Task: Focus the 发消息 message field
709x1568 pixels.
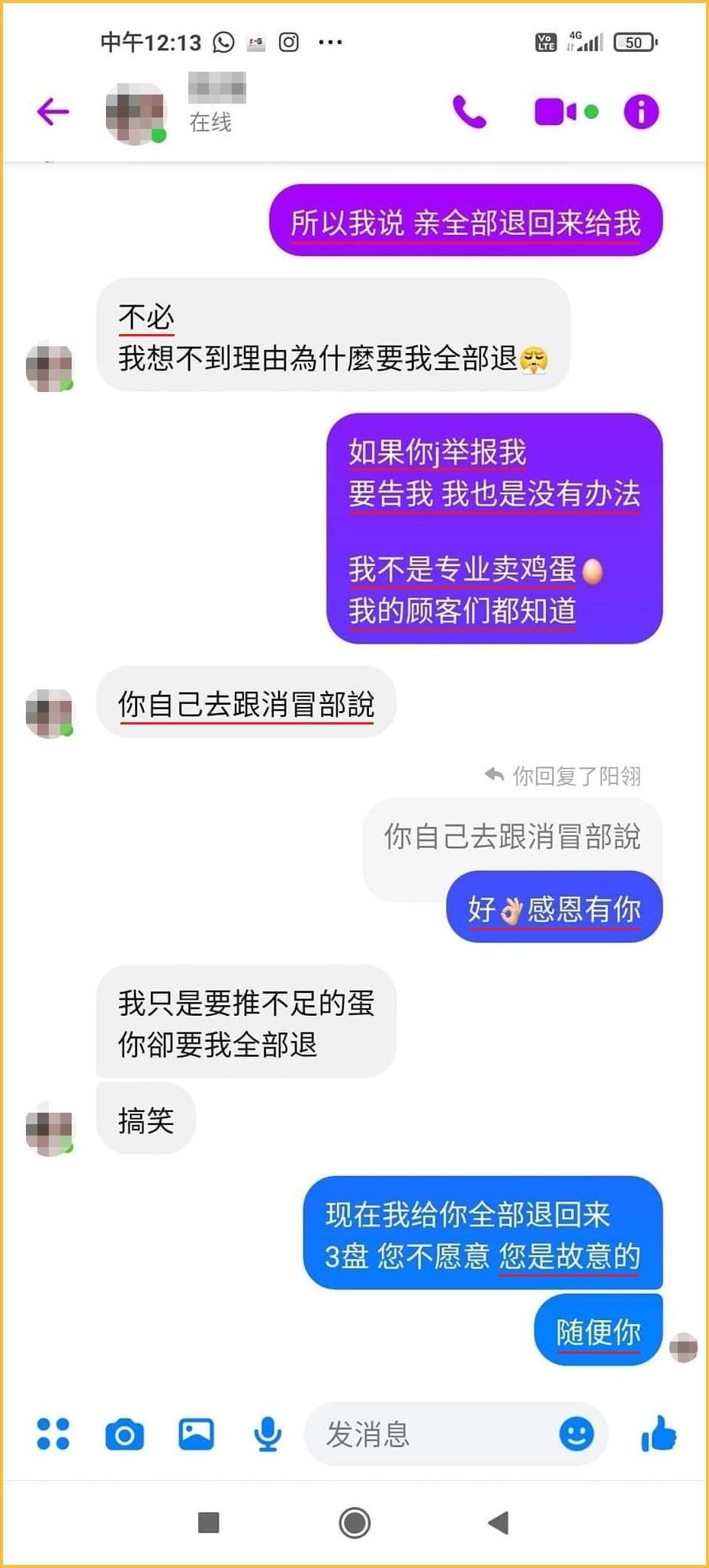Action: (x=427, y=1435)
